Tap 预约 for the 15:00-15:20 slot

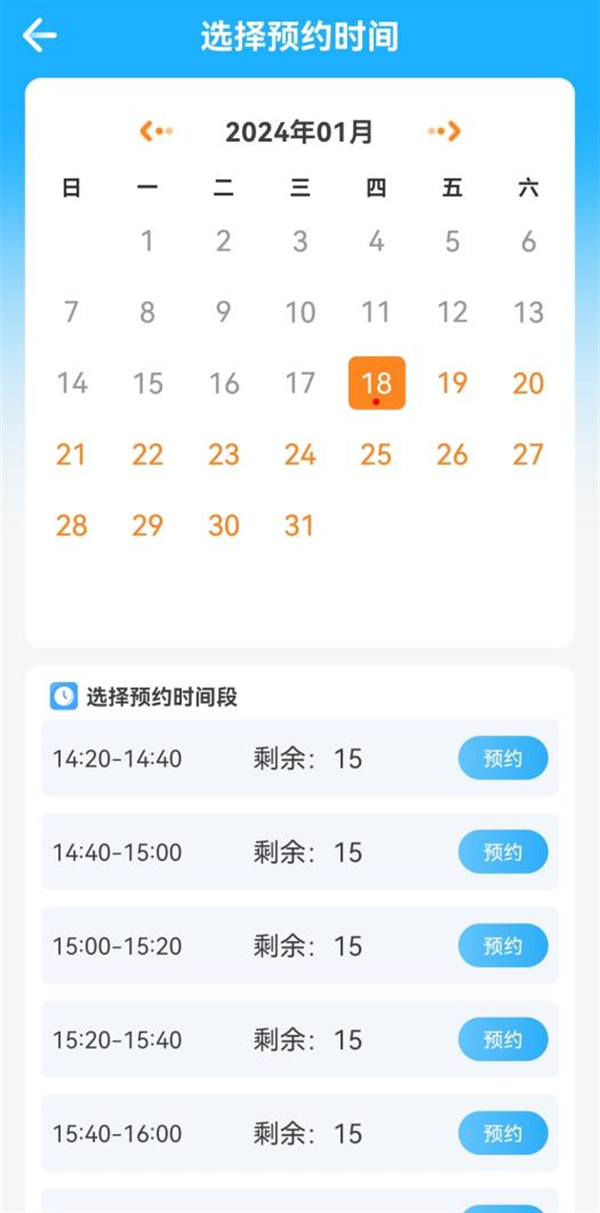click(503, 946)
